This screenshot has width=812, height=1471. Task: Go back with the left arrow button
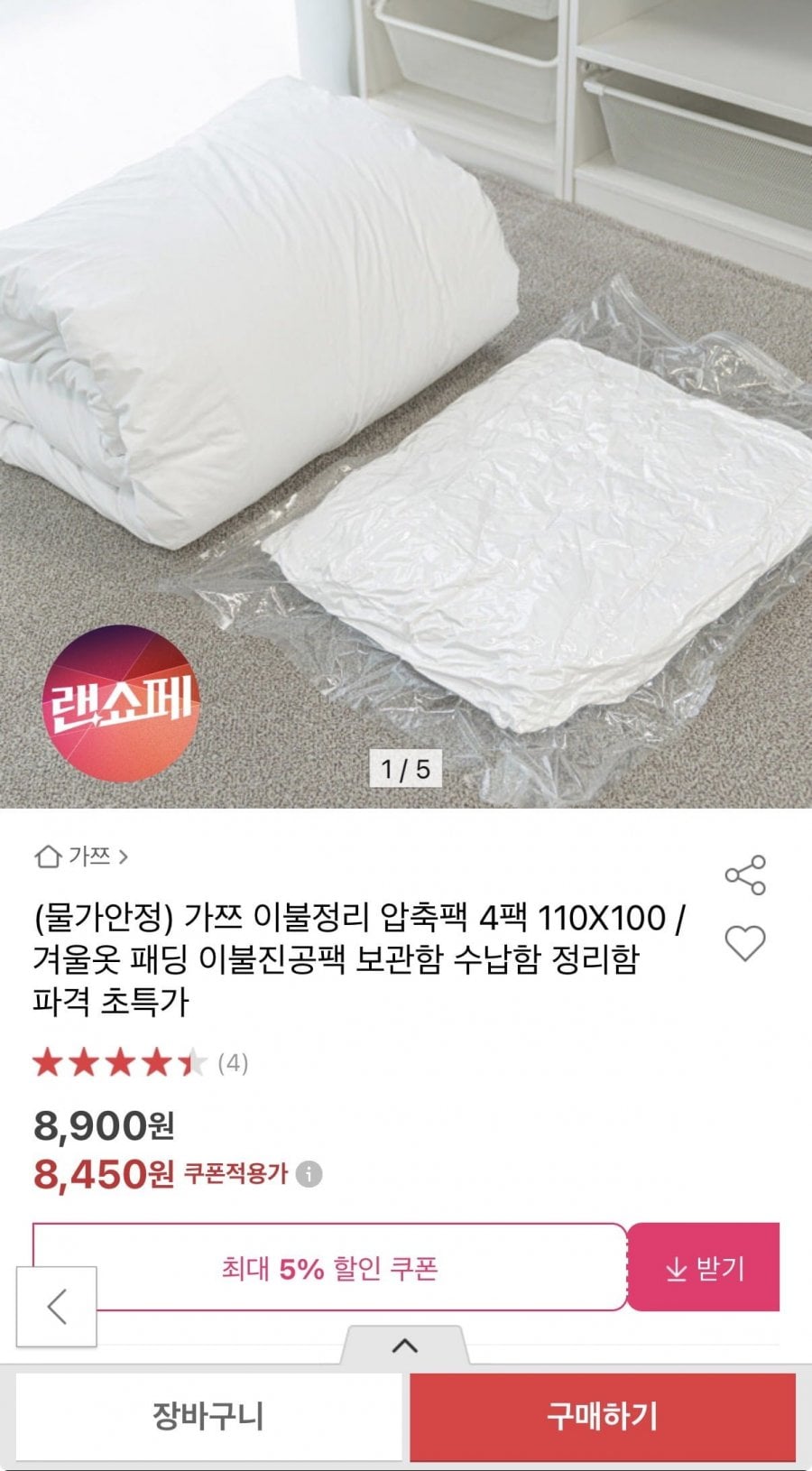[57, 1306]
